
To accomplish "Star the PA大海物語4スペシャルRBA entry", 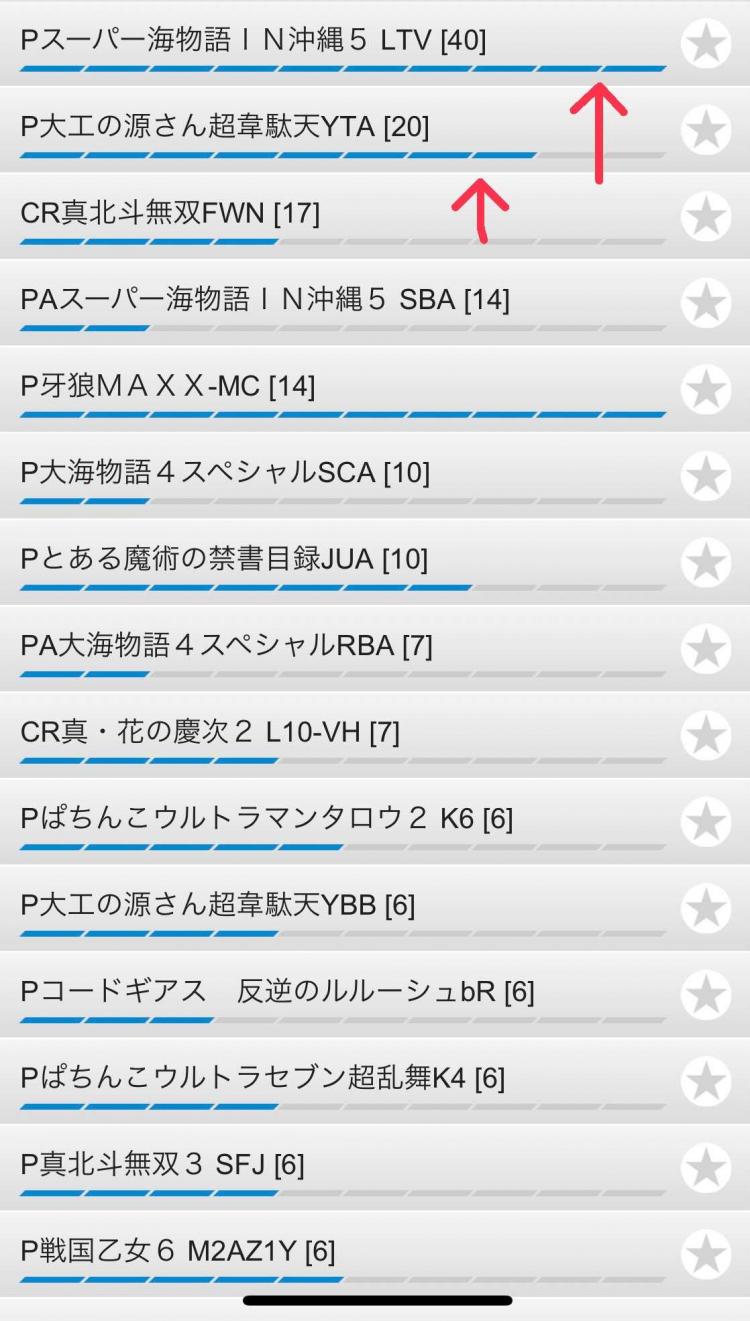I will click(x=706, y=649).
